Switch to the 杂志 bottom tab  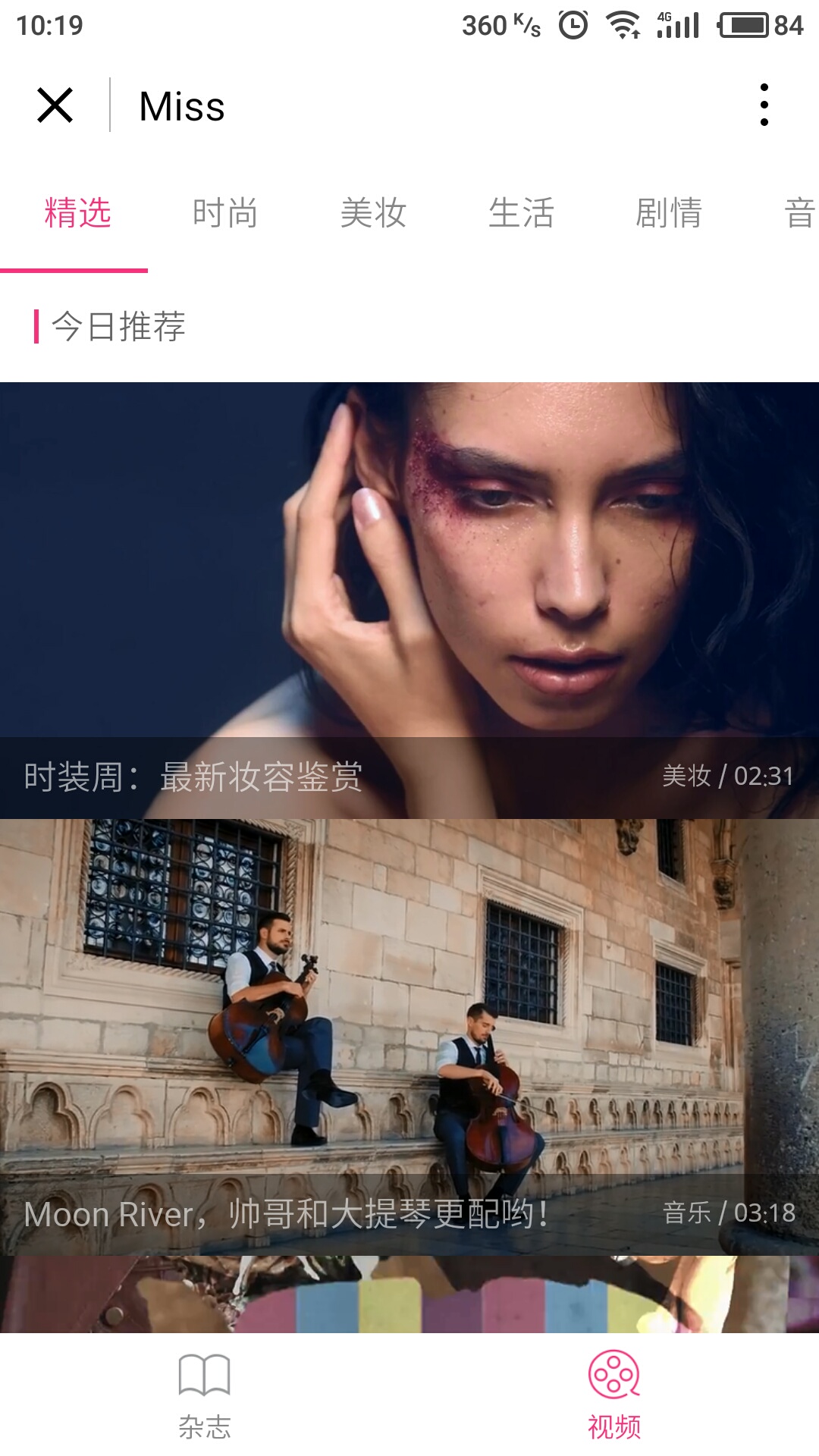[205, 1395]
